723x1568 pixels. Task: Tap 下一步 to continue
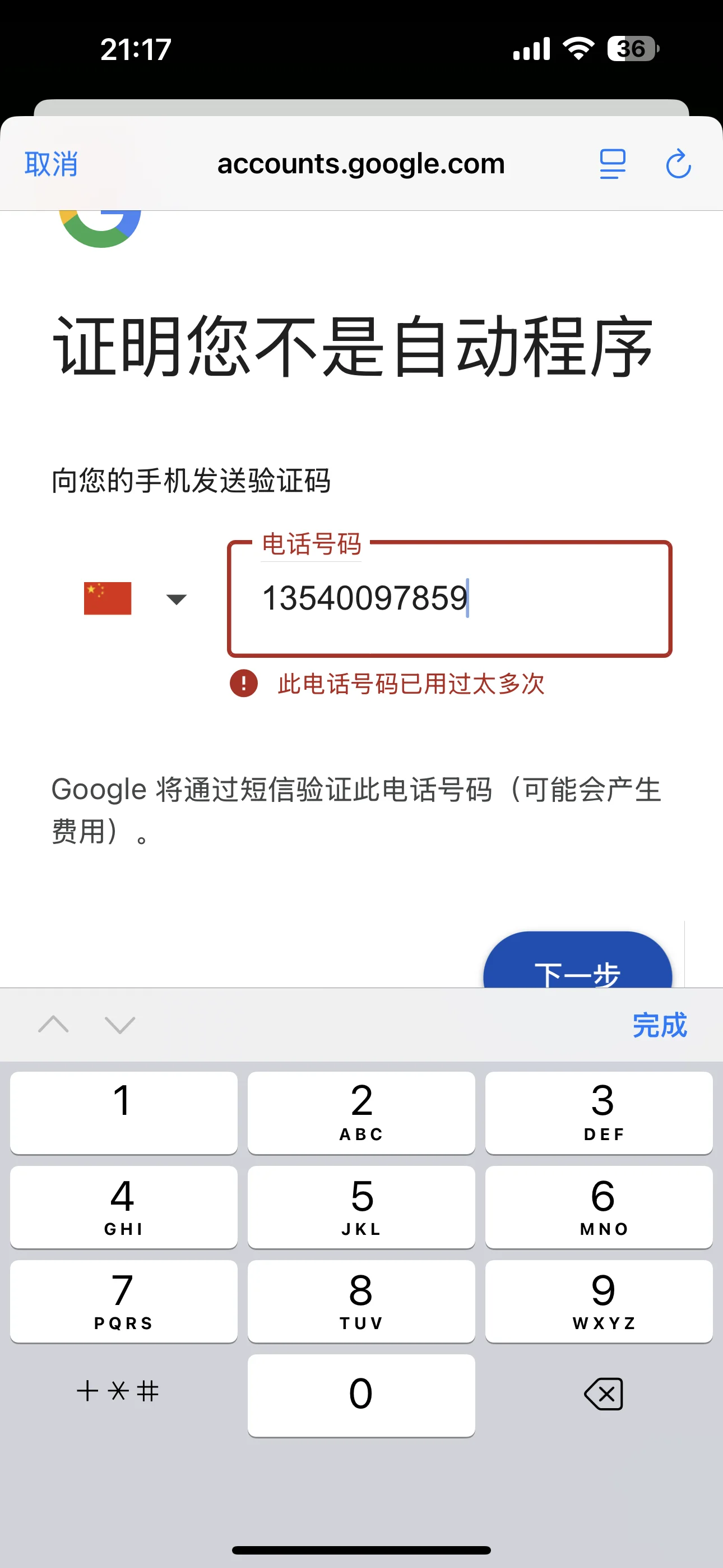577,965
